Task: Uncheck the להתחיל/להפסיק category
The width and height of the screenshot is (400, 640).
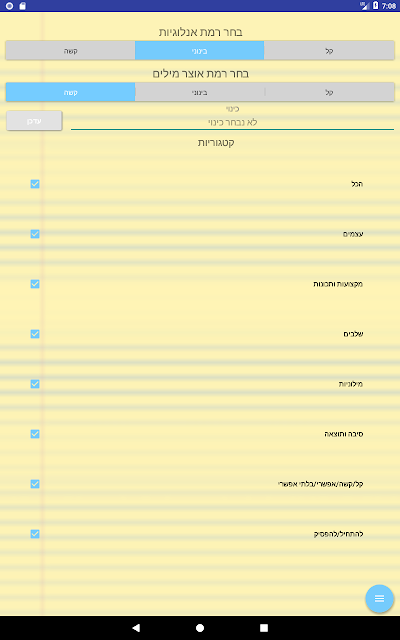Action: pos(35,534)
